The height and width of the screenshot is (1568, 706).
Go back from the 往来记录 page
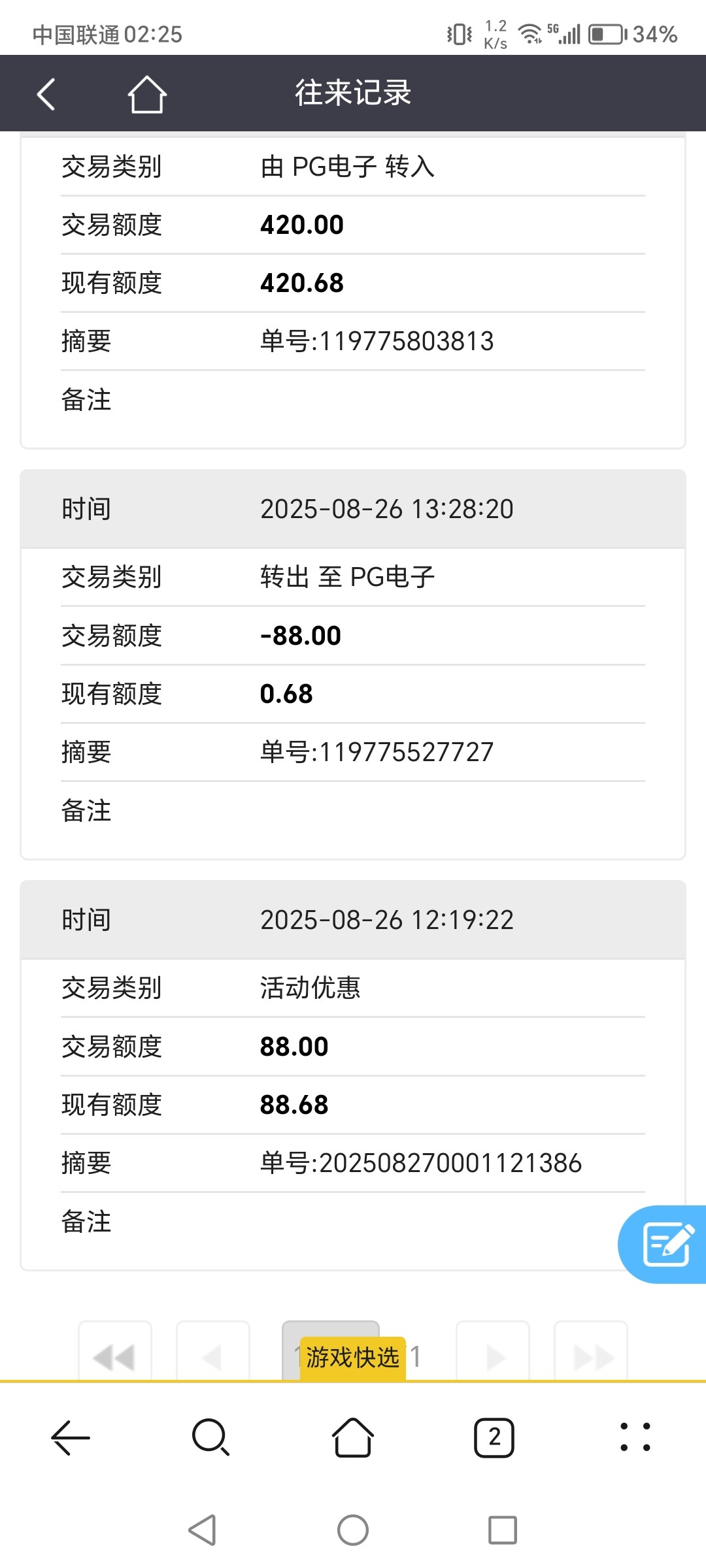tap(46, 94)
